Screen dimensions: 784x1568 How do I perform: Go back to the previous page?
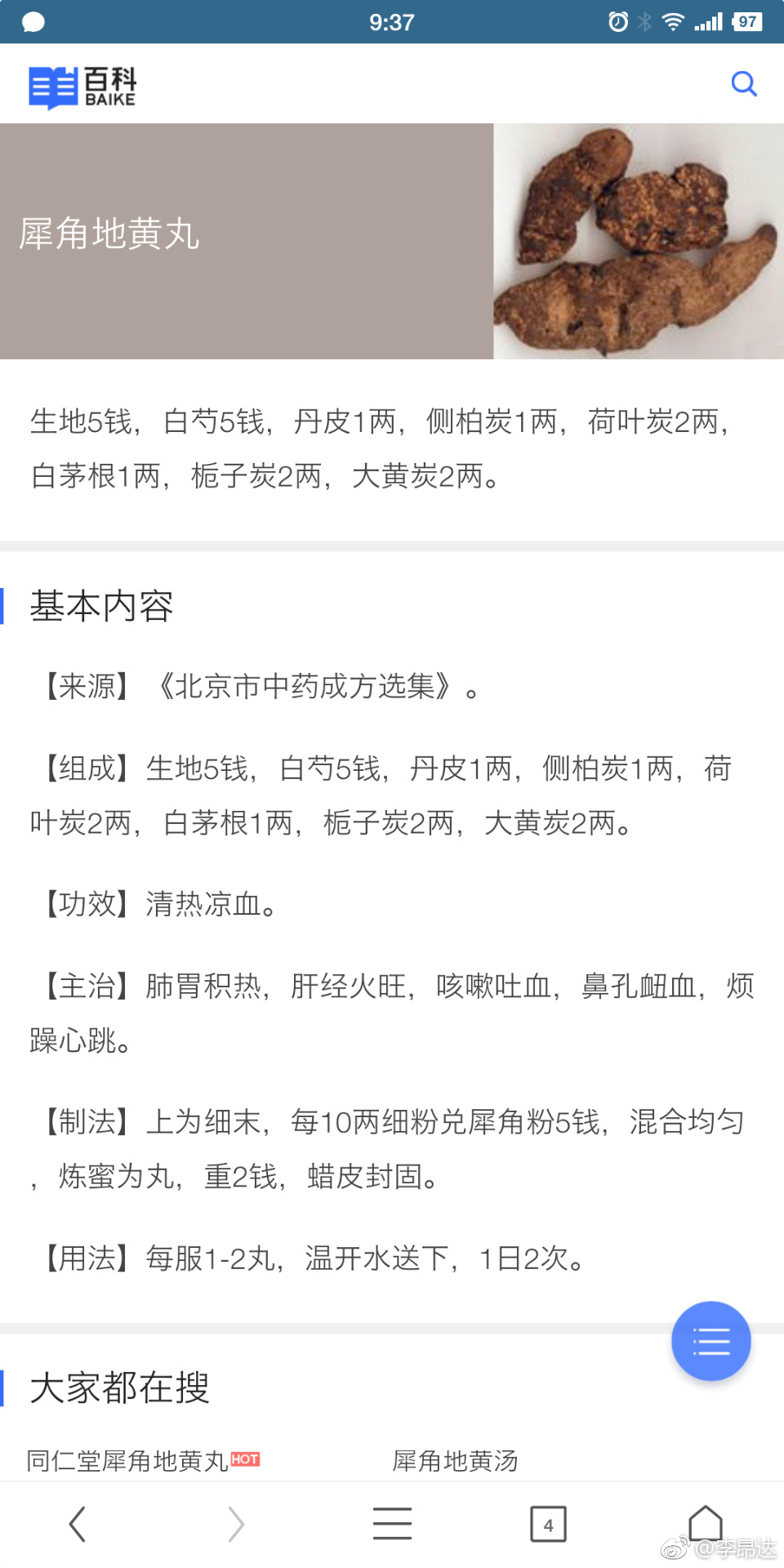point(78,1524)
